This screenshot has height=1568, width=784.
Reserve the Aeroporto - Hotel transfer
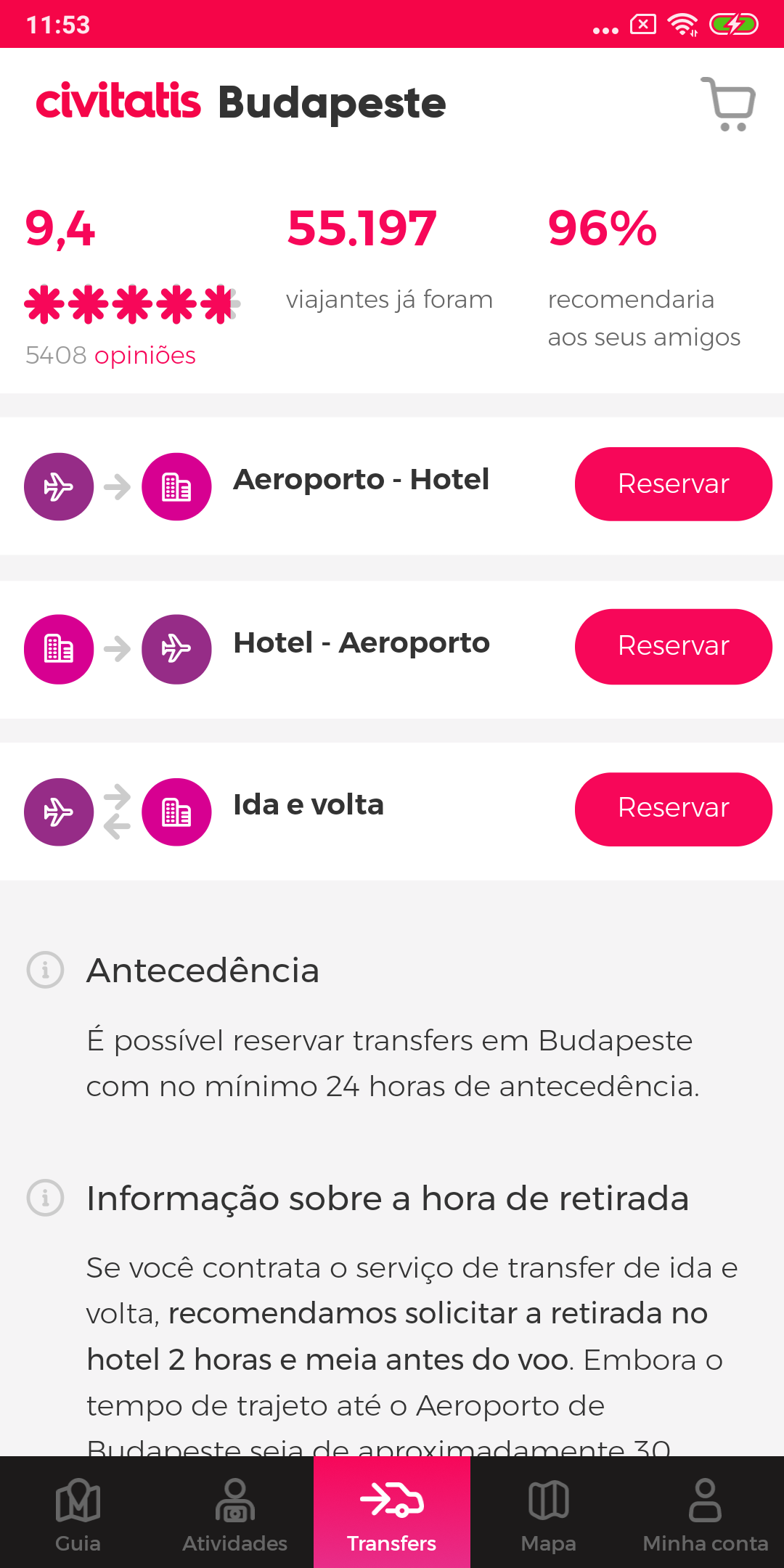(674, 483)
